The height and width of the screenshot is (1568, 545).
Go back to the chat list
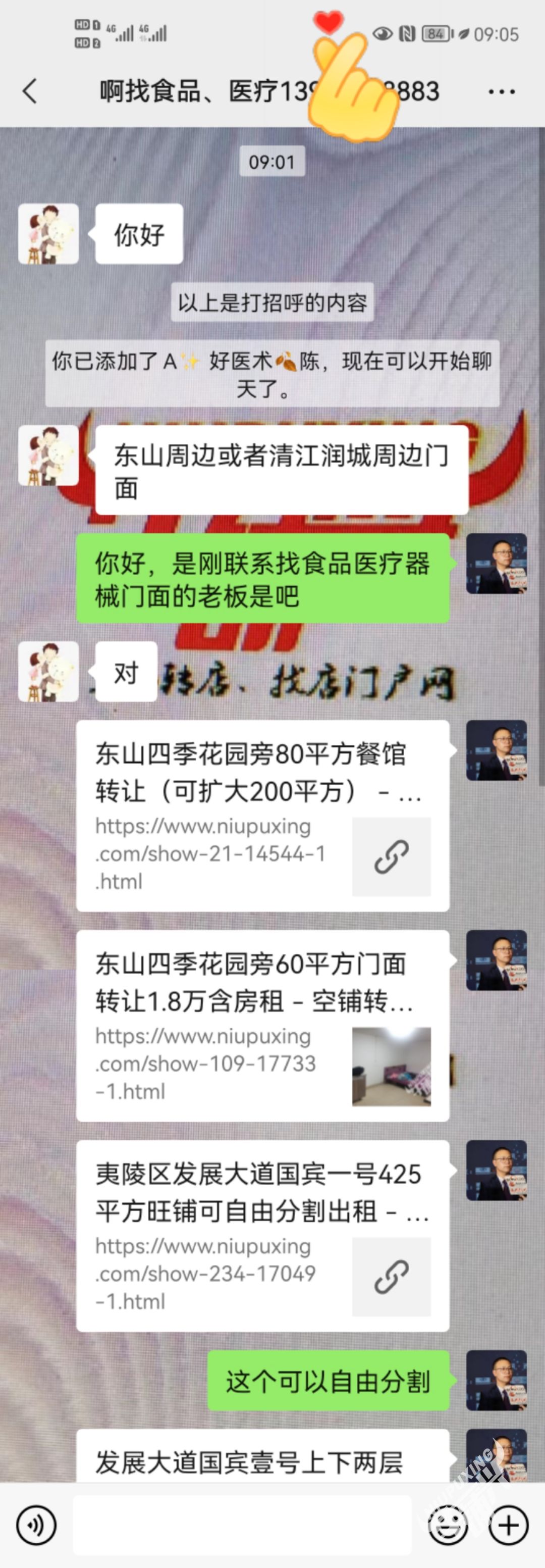click(x=29, y=91)
